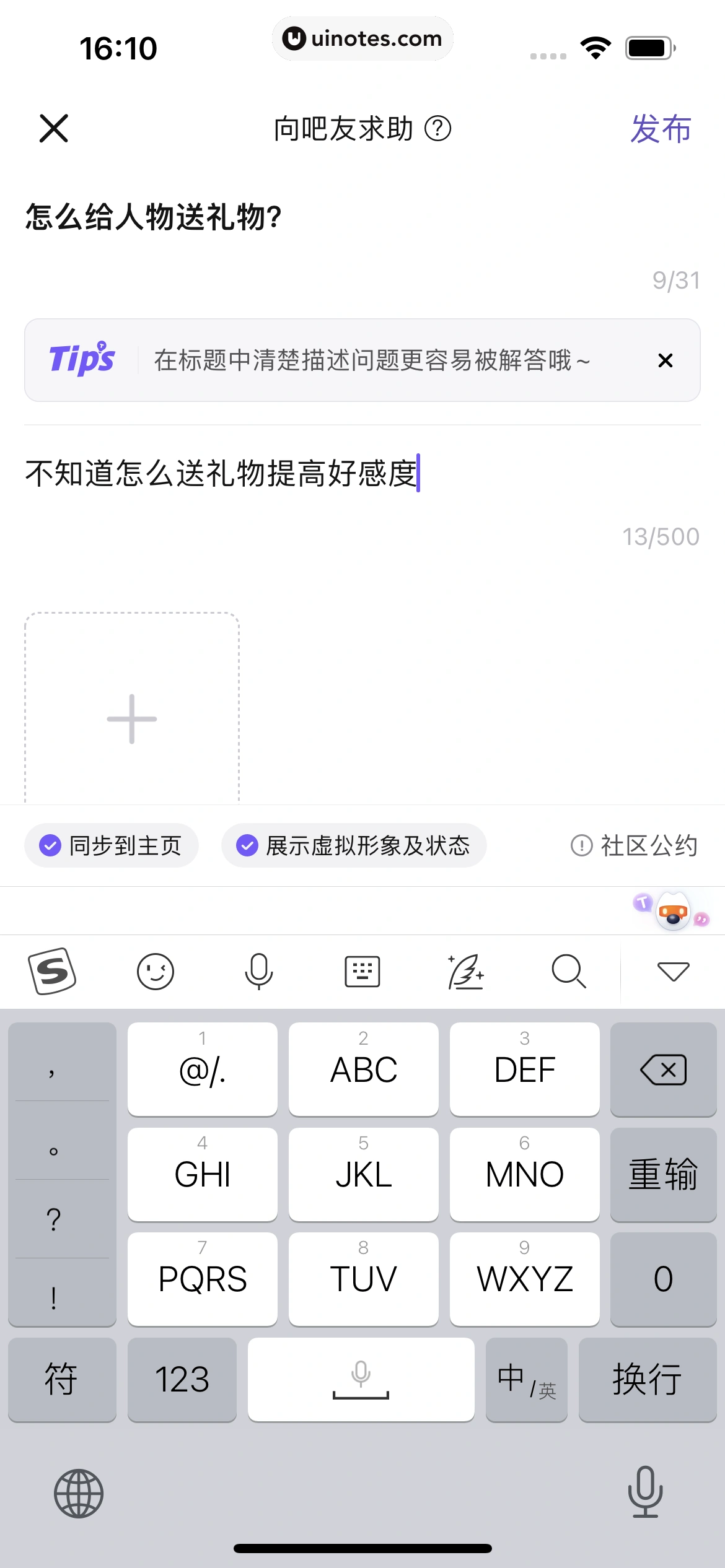Image resolution: width=725 pixels, height=1568 pixels.
Task: Switch input language with 中/英 key
Action: 526,1379
